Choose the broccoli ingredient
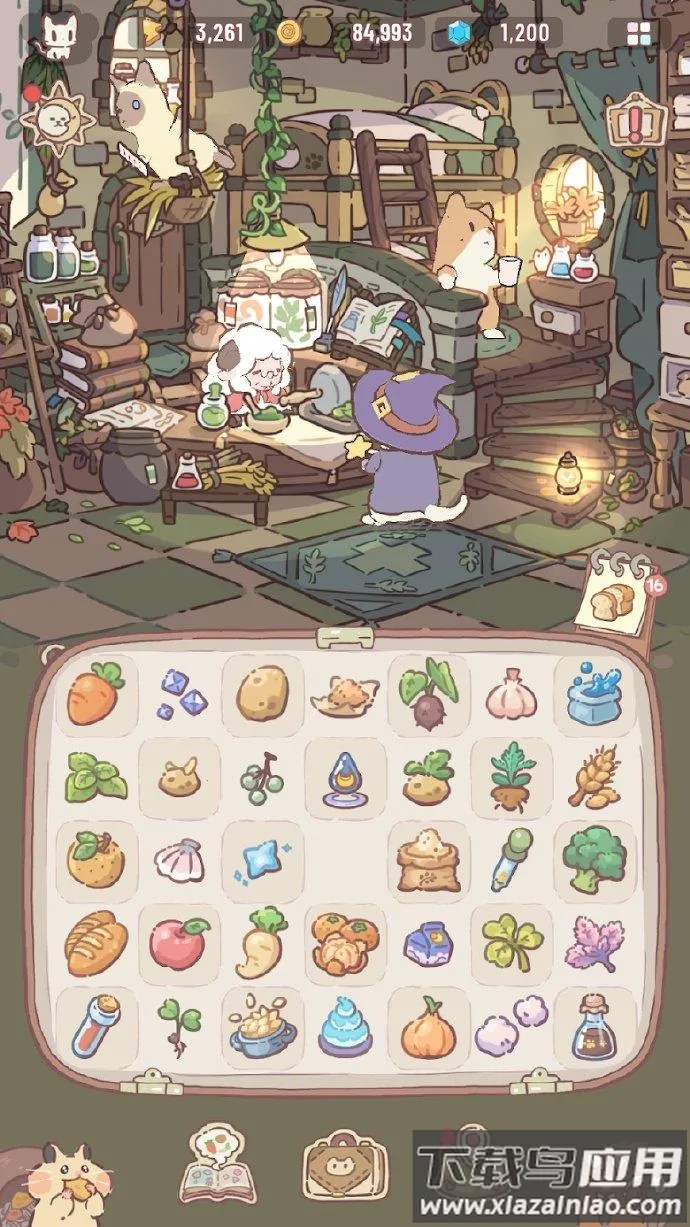This screenshot has height=1227, width=690. 594,858
